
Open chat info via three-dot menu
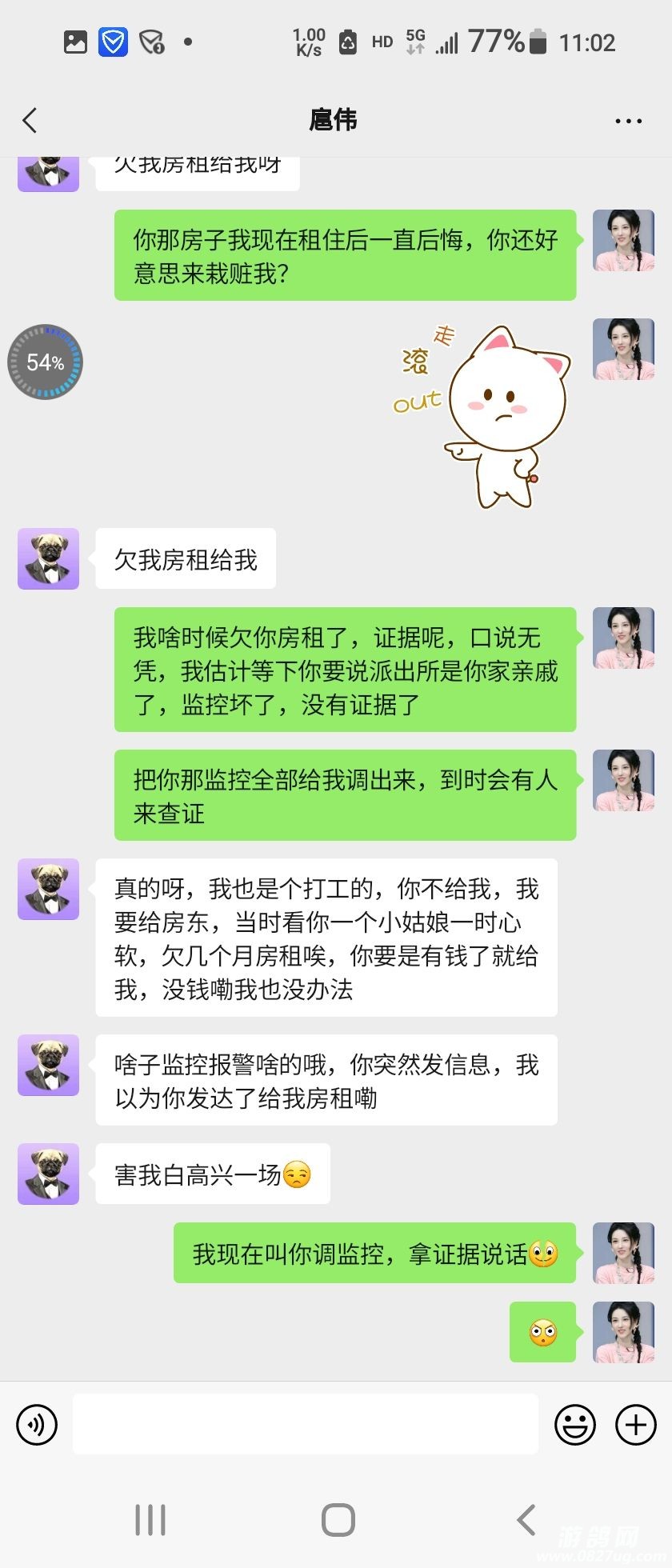pos(628,121)
